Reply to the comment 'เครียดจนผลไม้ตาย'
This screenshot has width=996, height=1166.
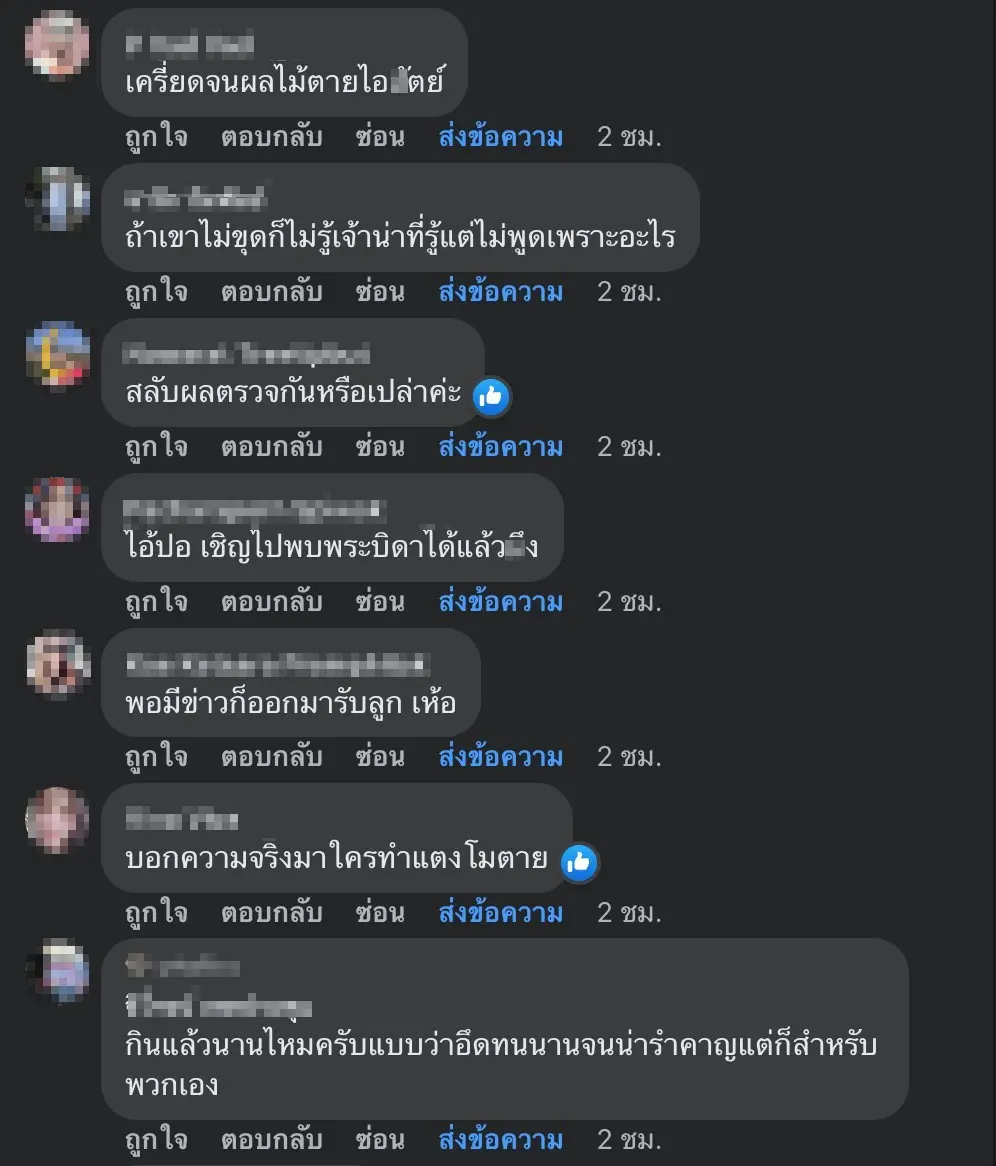click(271, 137)
